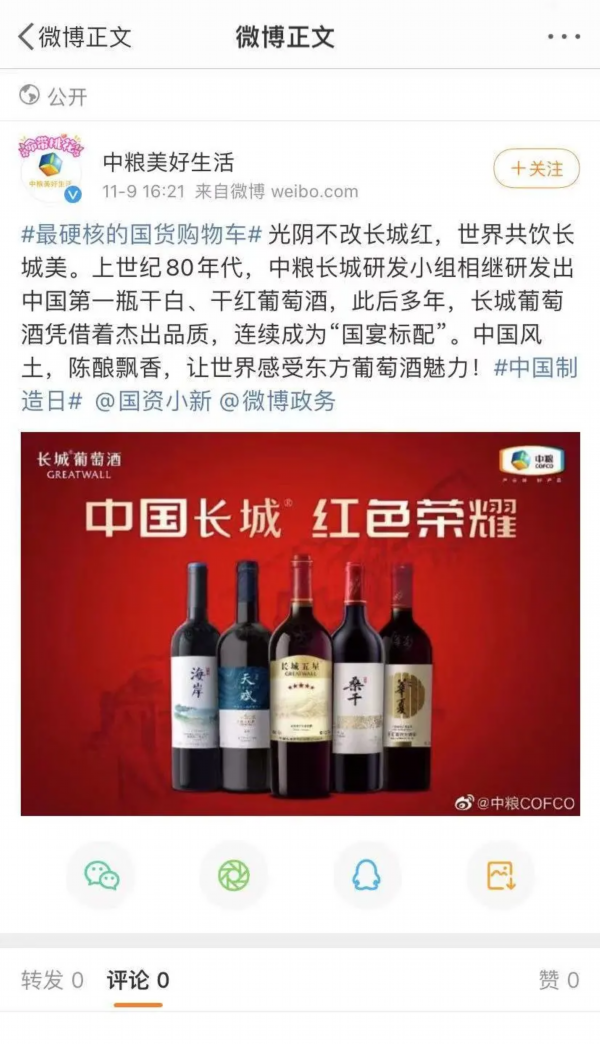Share post to QQ
Image resolution: width=600 pixels, height=1044 pixels.
click(366, 876)
